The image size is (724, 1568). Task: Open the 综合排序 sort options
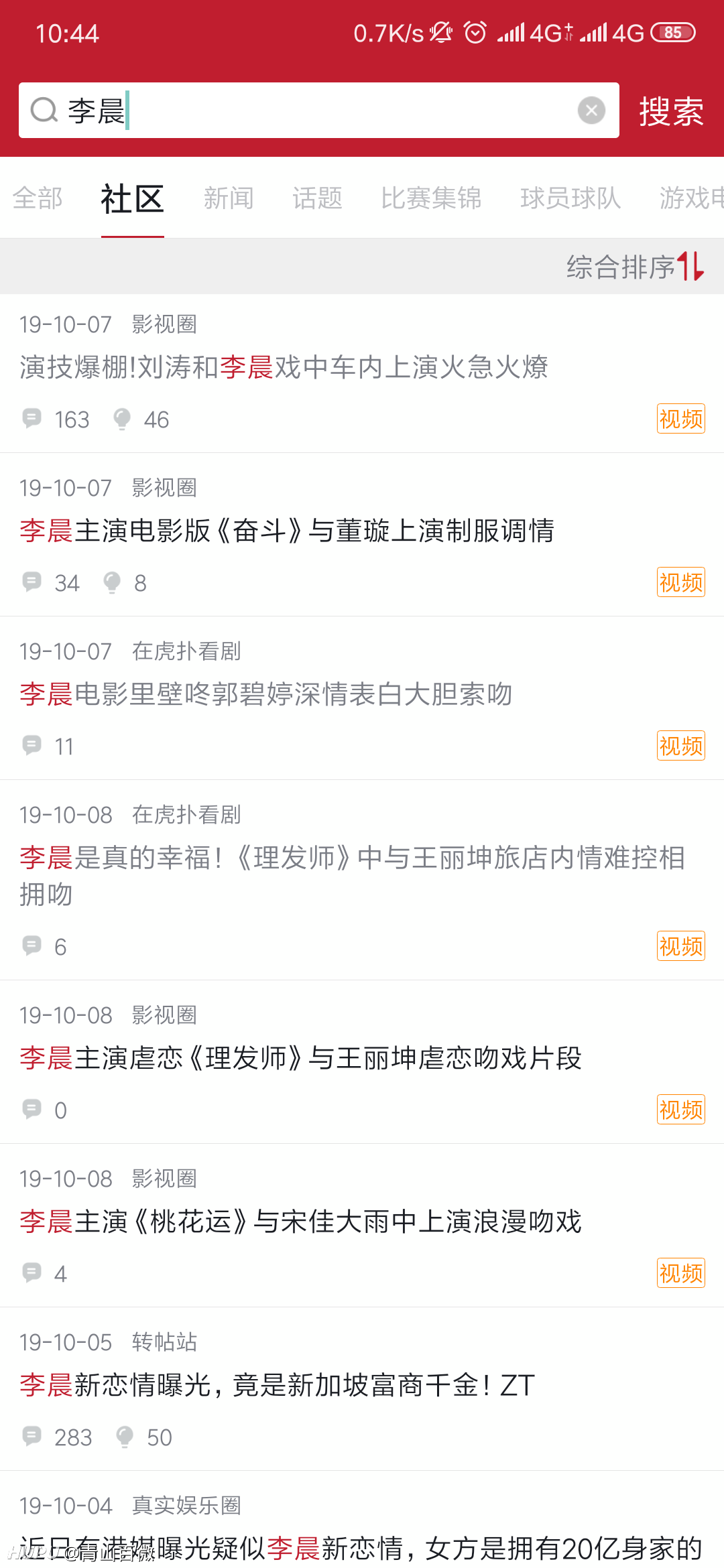tap(635, 267)
